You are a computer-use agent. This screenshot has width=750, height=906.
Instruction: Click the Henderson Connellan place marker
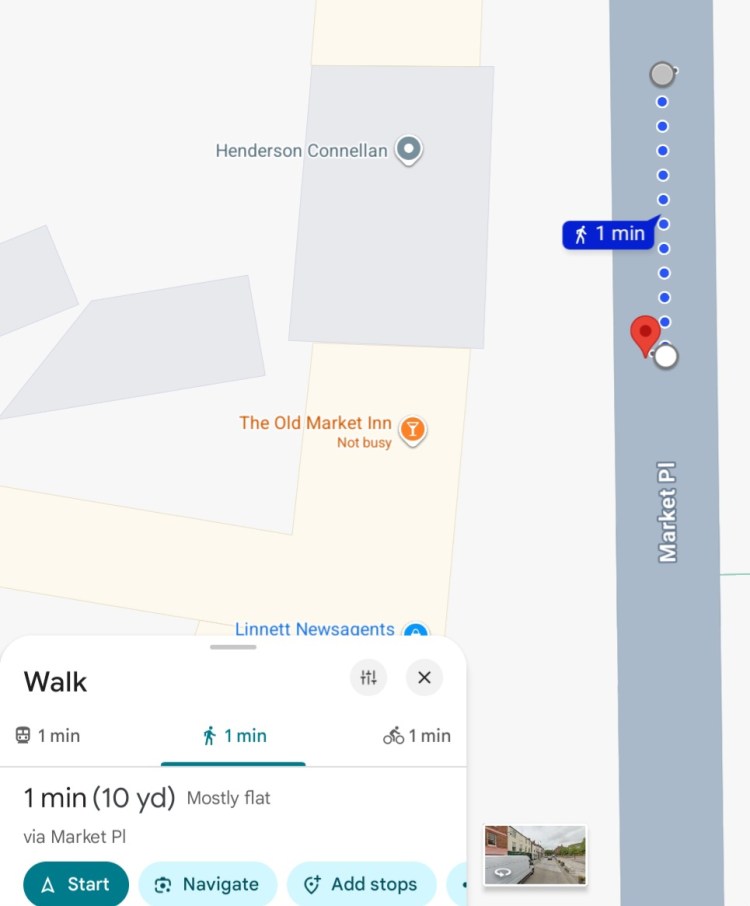407,149
